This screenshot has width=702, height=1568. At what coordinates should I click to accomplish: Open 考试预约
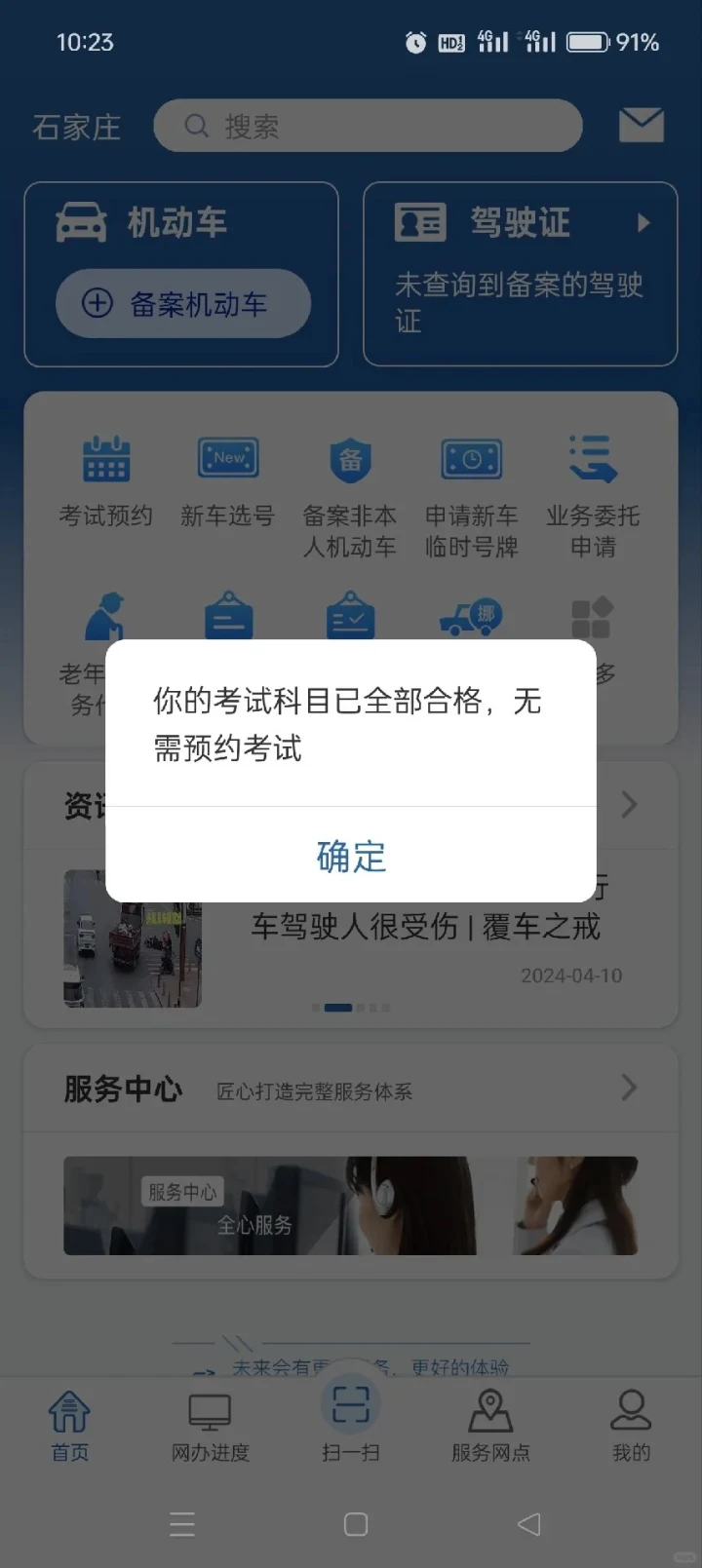click(x=105, y=482)
